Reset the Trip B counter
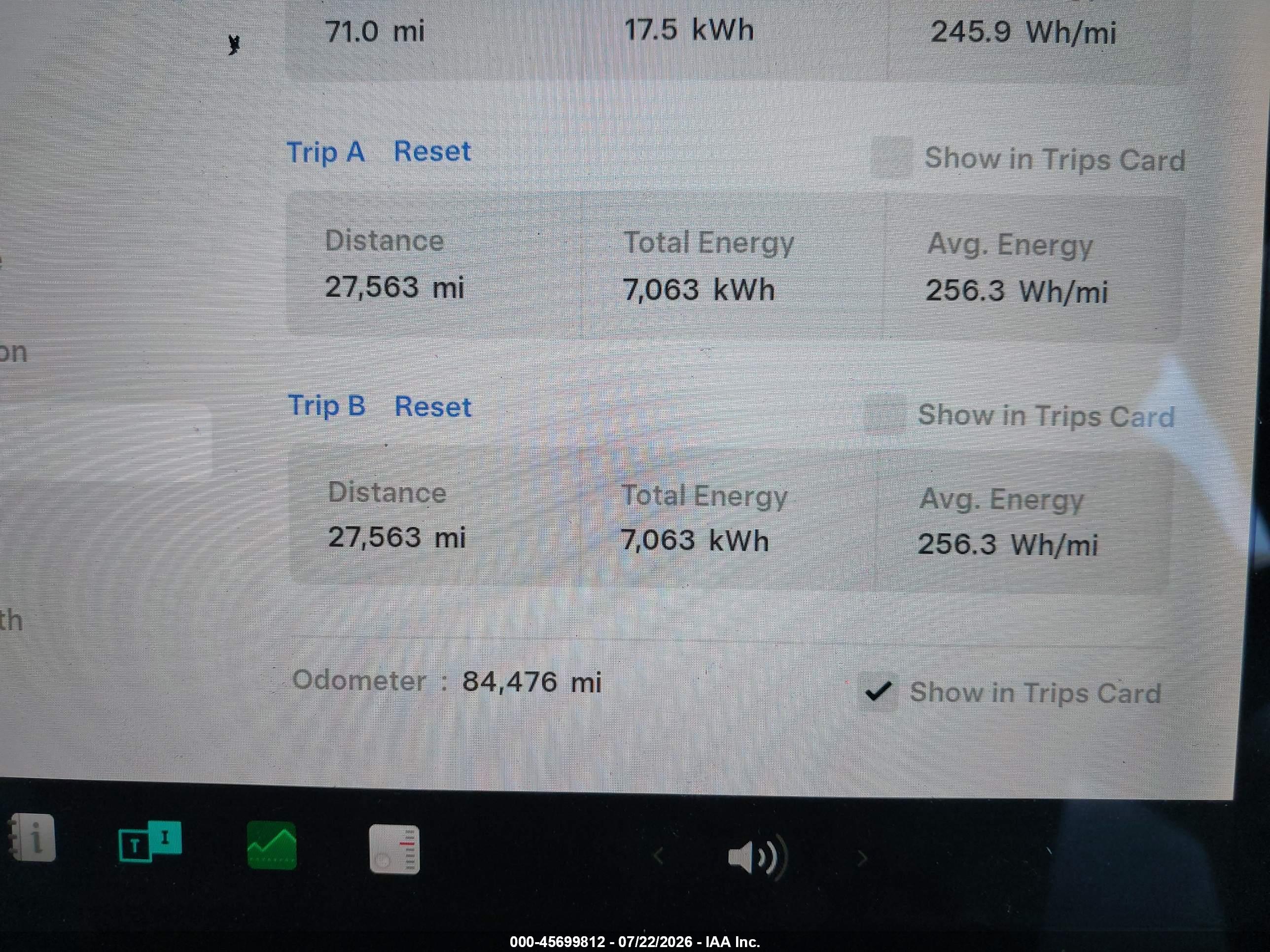 [433, 407]
